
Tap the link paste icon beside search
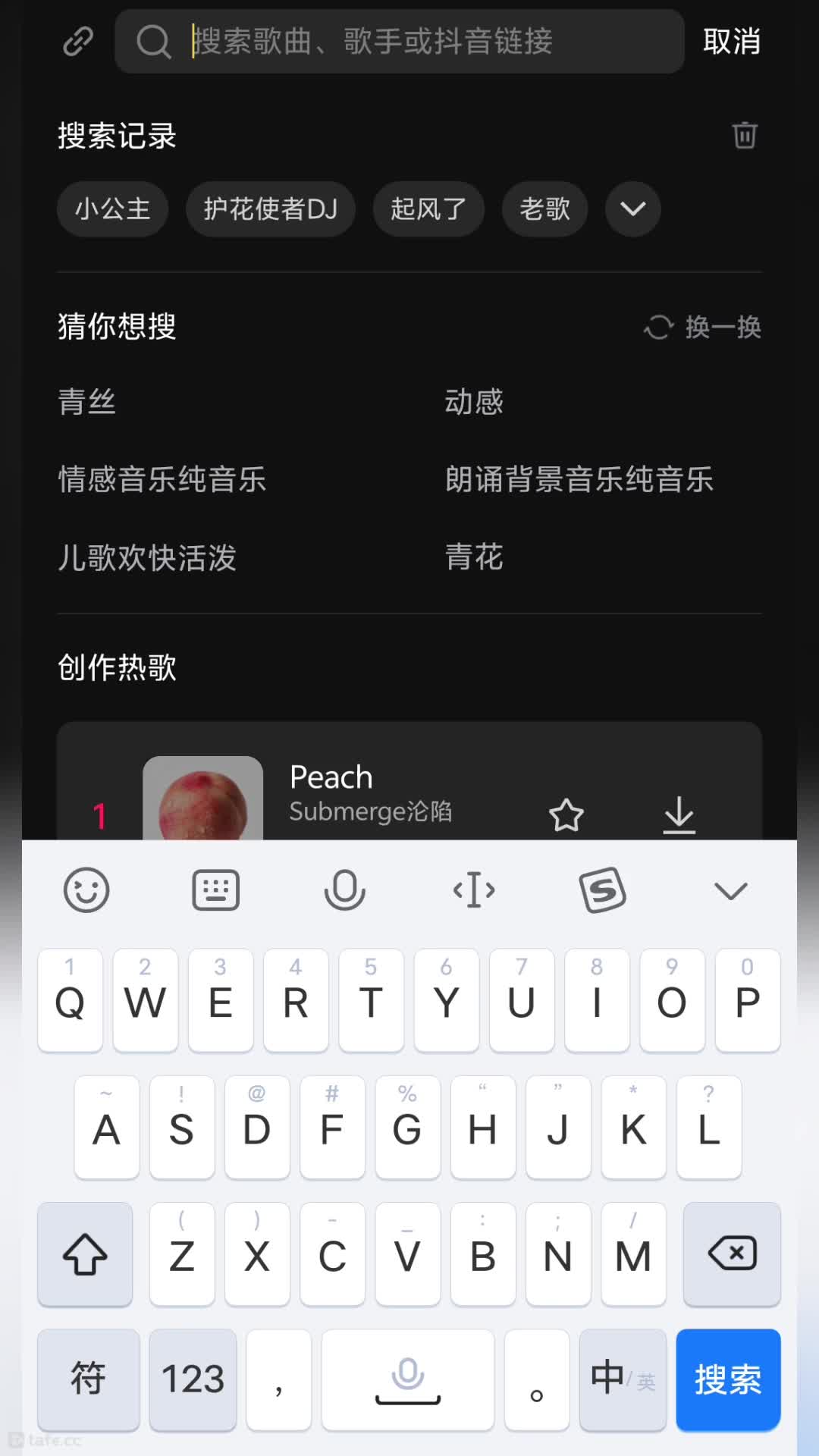pyautogui.click(x=78, y=41)
